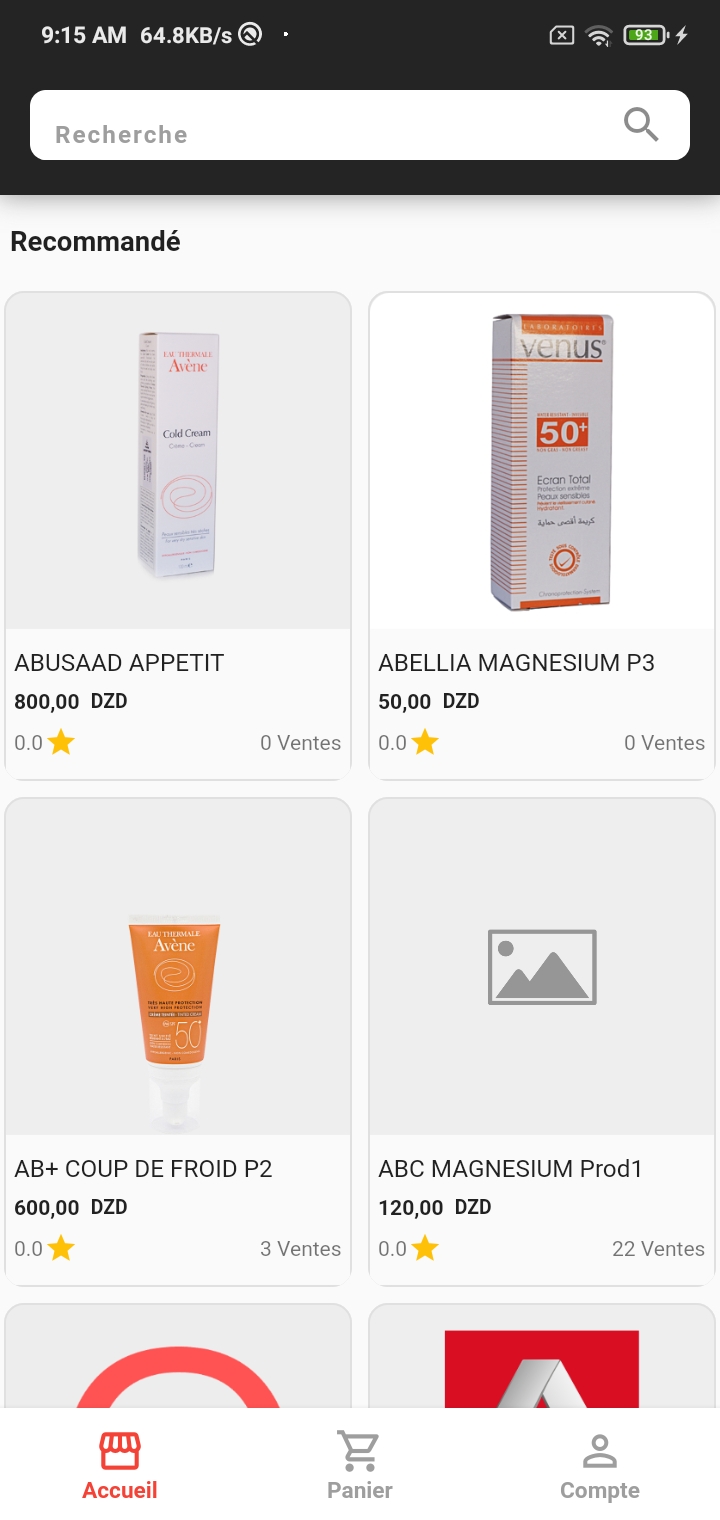
Task: Tap the star rating icon on ABELLIA MAGNESIUM P3
Action: tap(424, 742)
